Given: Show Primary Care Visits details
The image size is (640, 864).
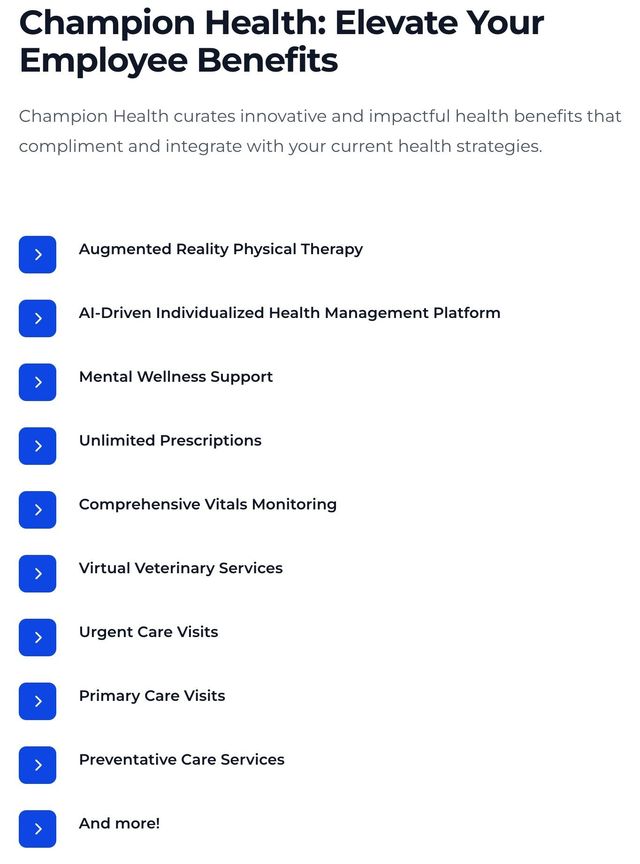Looking at the screenshot, I should click(37, 701).
